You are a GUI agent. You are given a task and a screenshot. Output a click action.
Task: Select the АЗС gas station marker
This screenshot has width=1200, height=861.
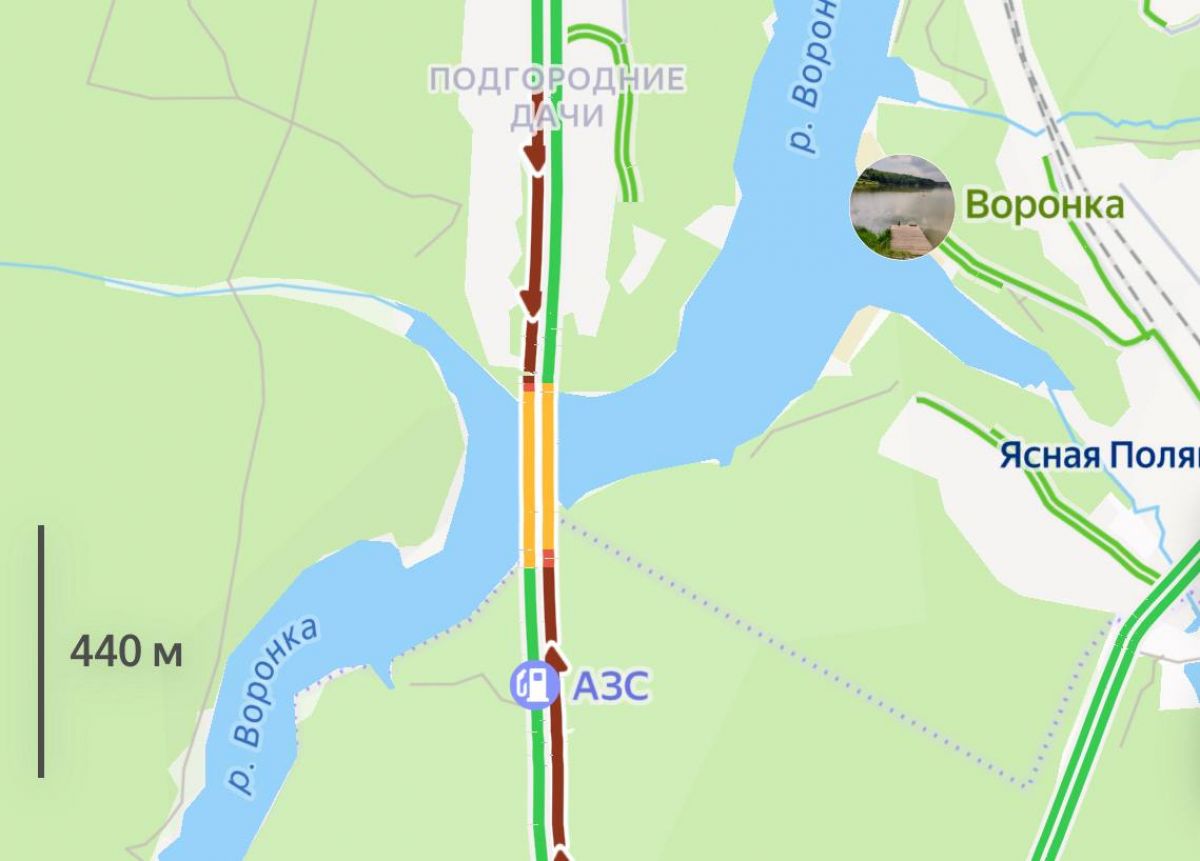tap(535, 686)
